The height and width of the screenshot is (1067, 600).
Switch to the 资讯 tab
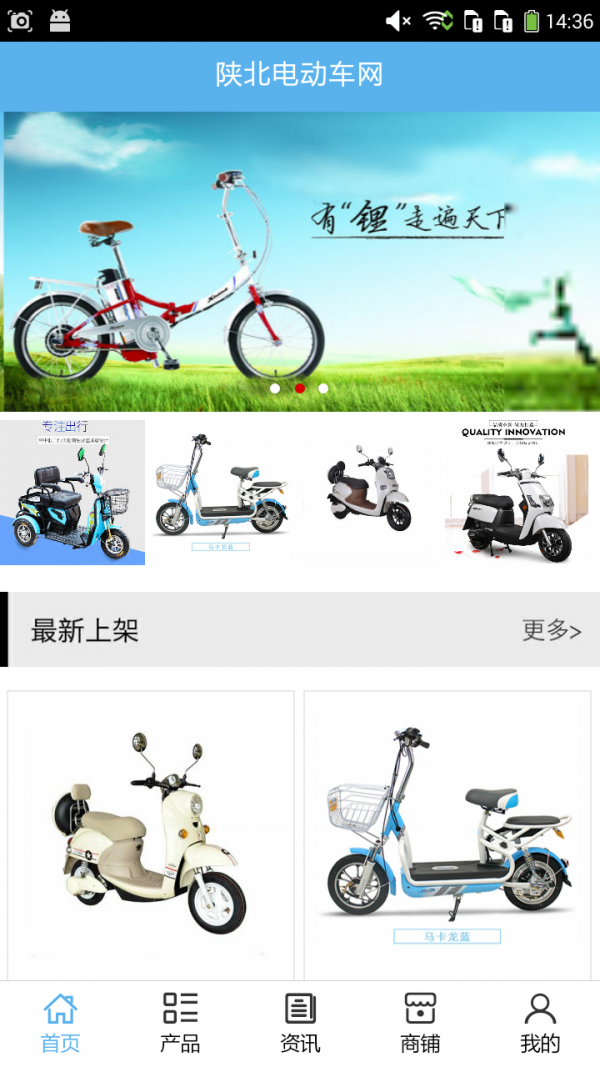pos(300,1023)
